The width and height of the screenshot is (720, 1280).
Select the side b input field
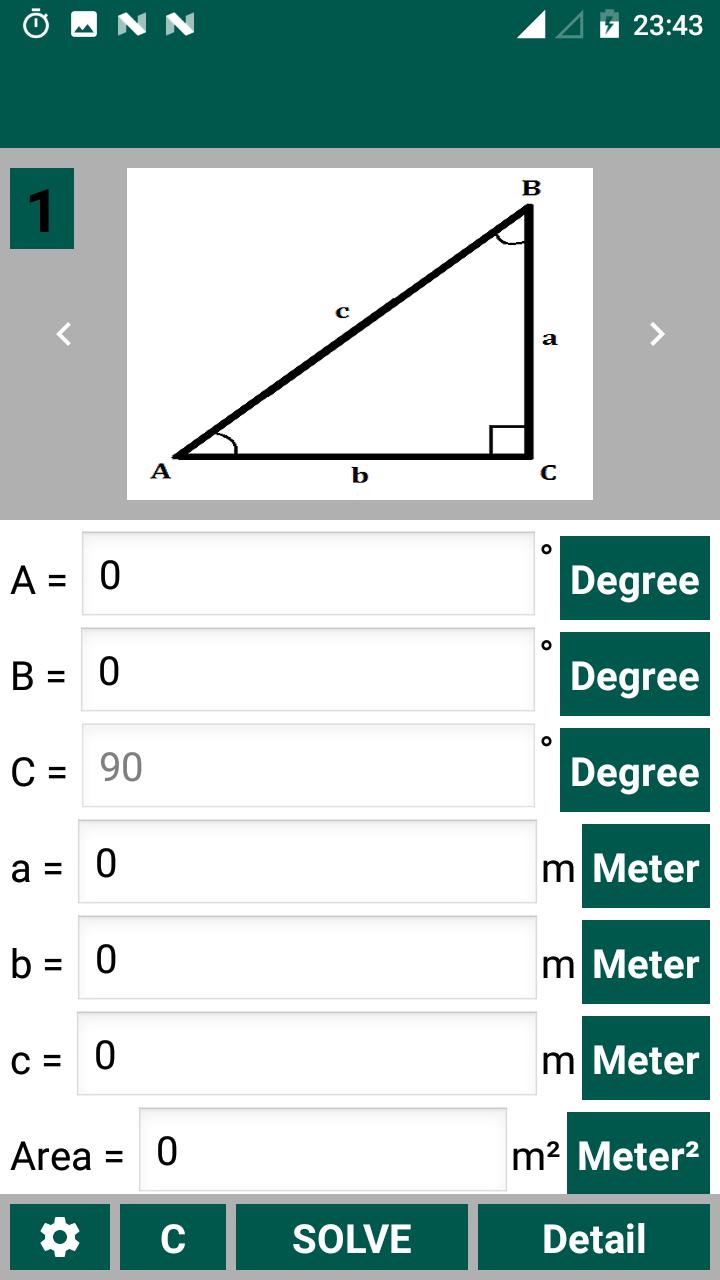point(307,958)
